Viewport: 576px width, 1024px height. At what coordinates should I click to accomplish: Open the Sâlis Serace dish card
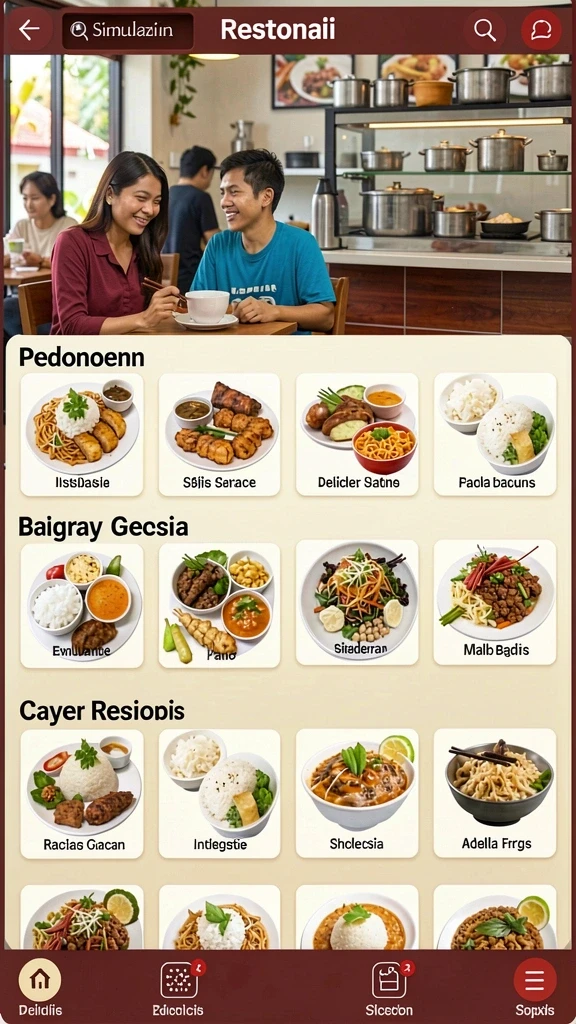click(219, 434)
